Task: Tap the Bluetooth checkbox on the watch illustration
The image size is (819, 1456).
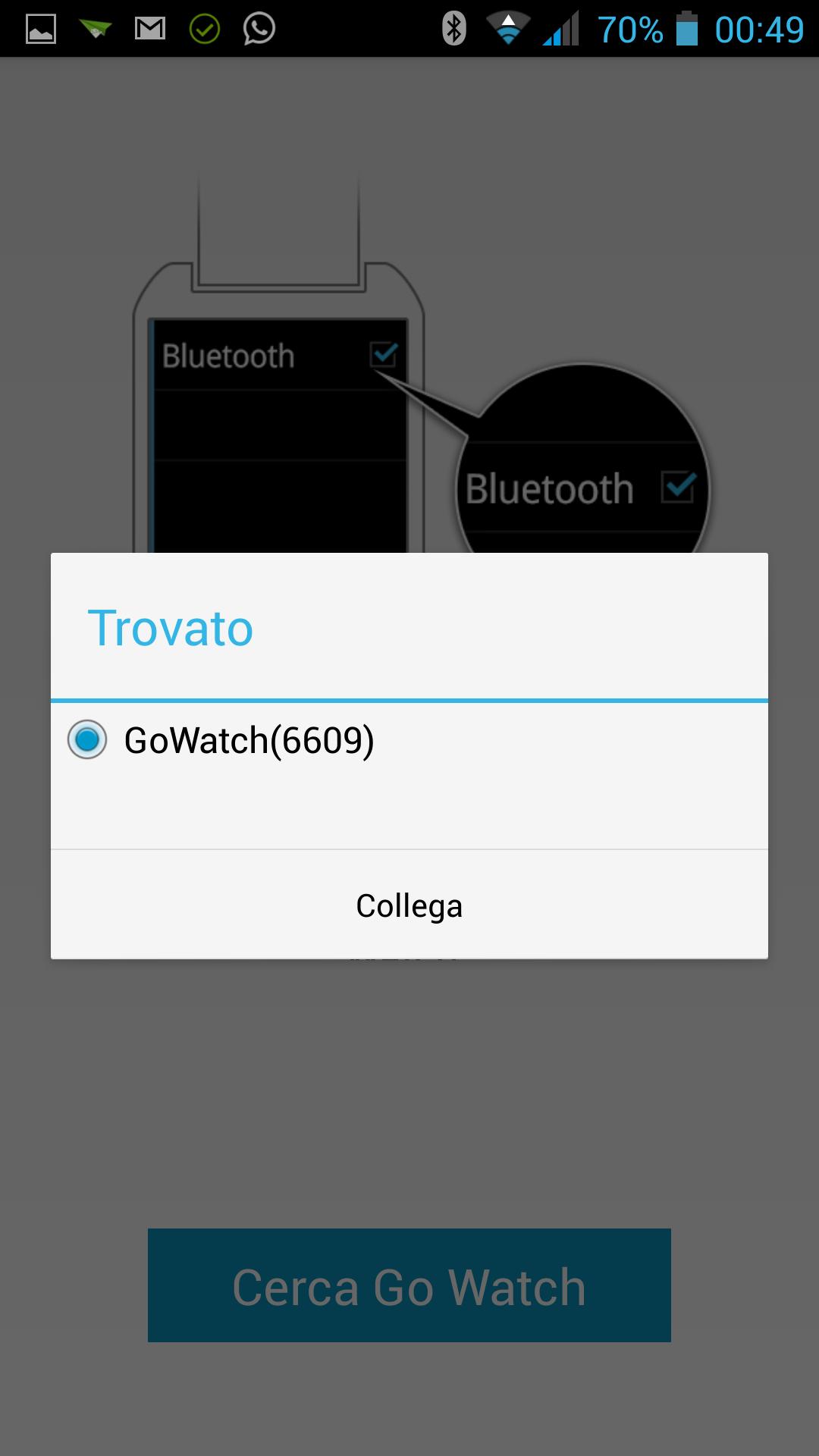Action: pos(384,355)
